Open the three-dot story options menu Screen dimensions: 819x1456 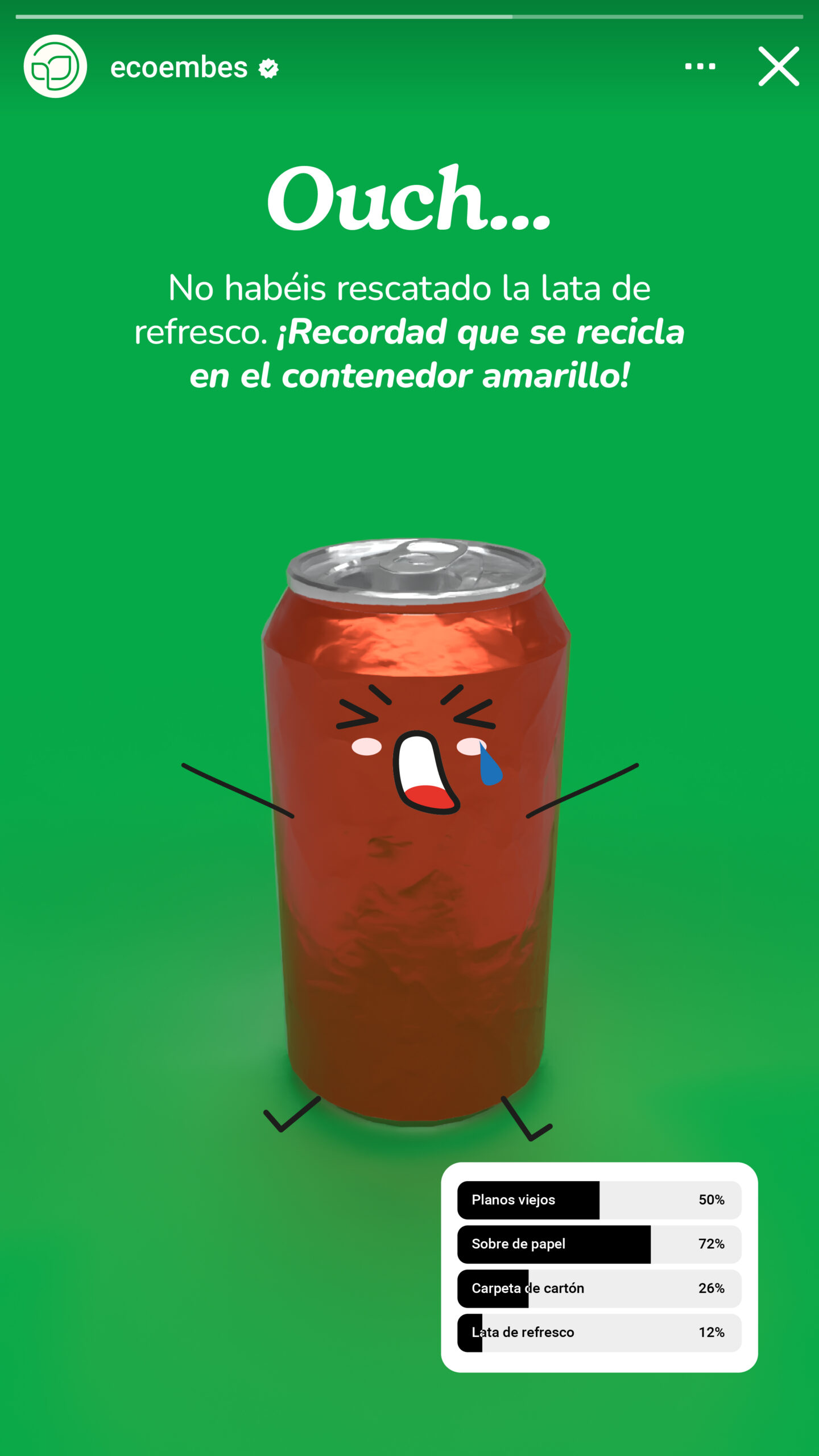[x=700, y=67]
